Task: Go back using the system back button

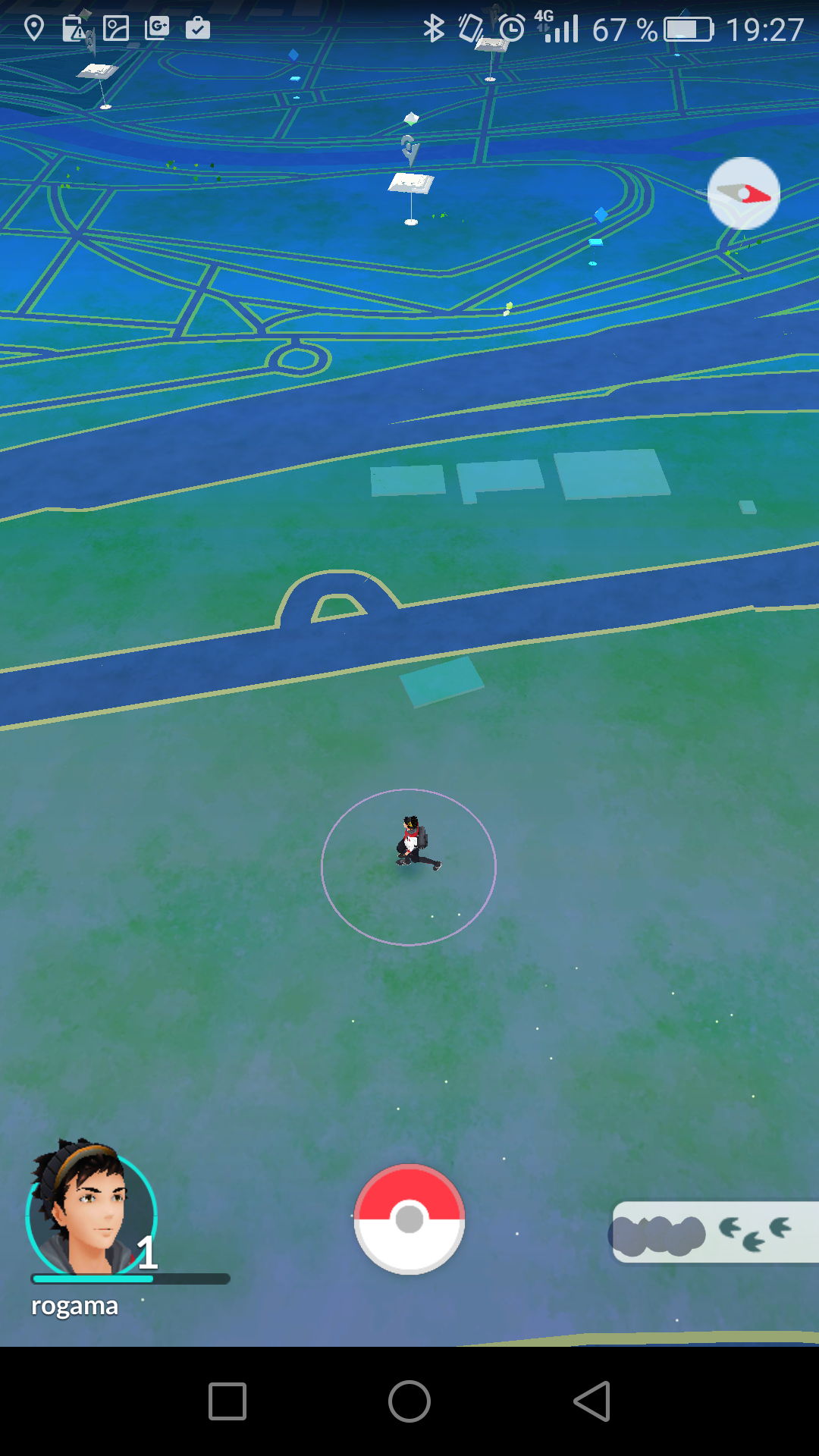Action: (591, 1401)
